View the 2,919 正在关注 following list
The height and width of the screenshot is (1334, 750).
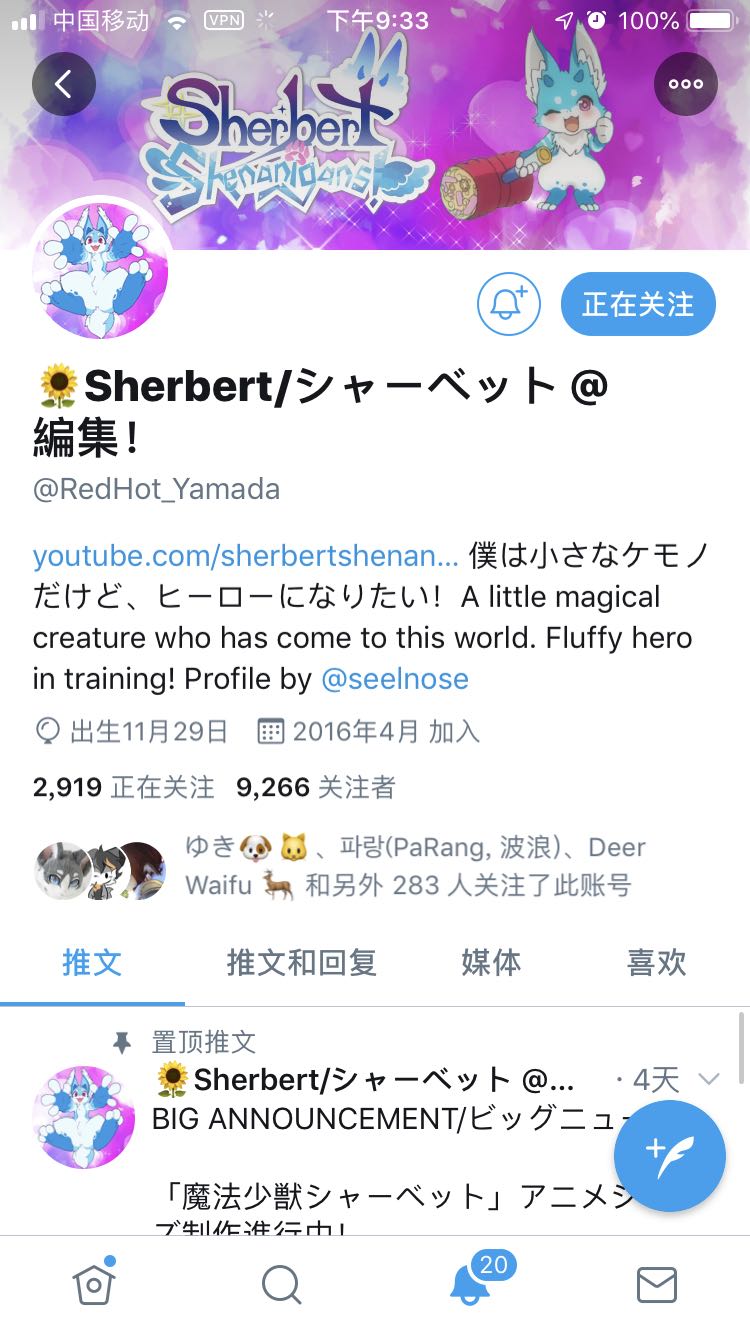(x=123, y=787)
